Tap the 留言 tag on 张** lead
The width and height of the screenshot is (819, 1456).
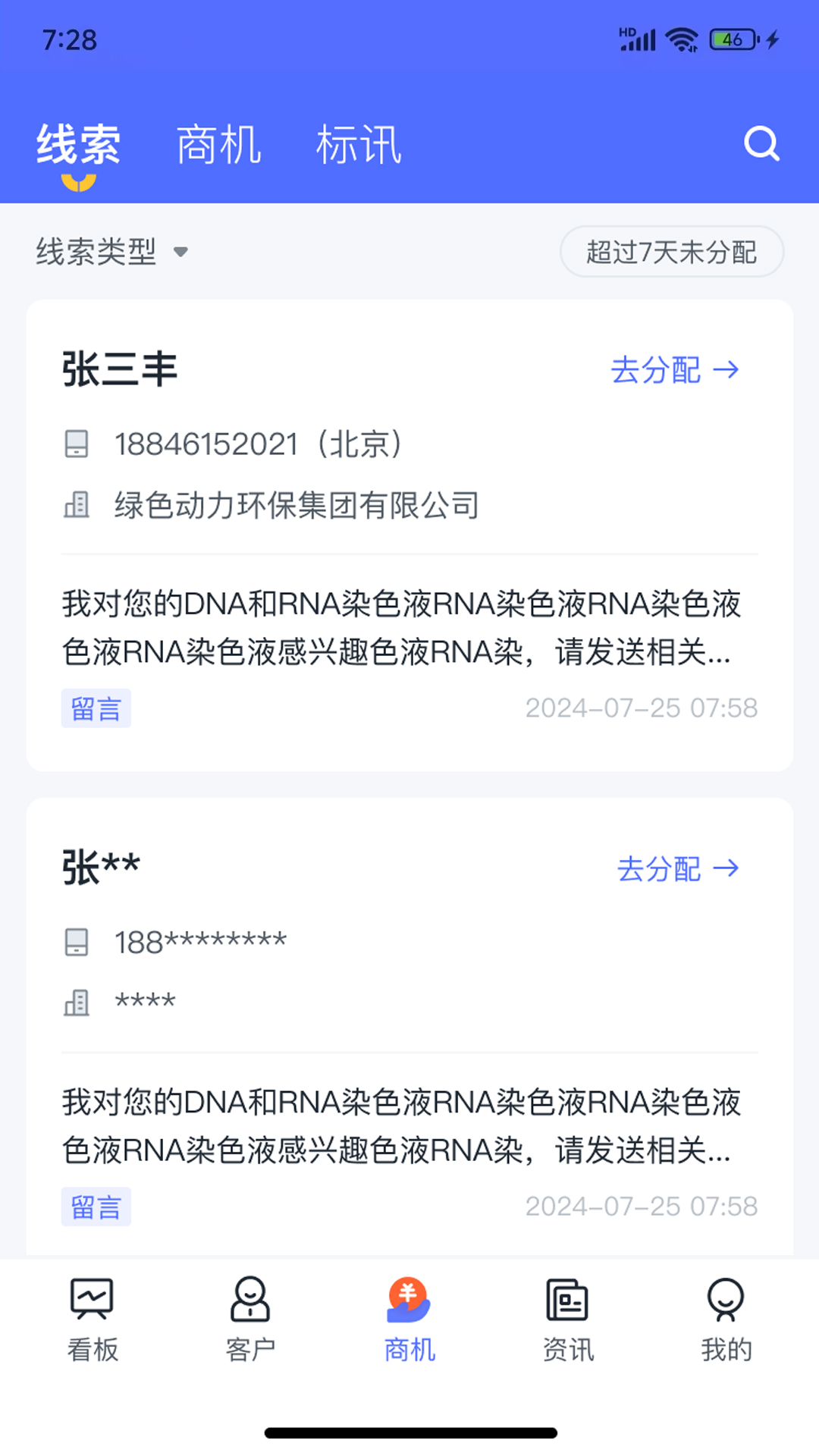pos(96,1207)
